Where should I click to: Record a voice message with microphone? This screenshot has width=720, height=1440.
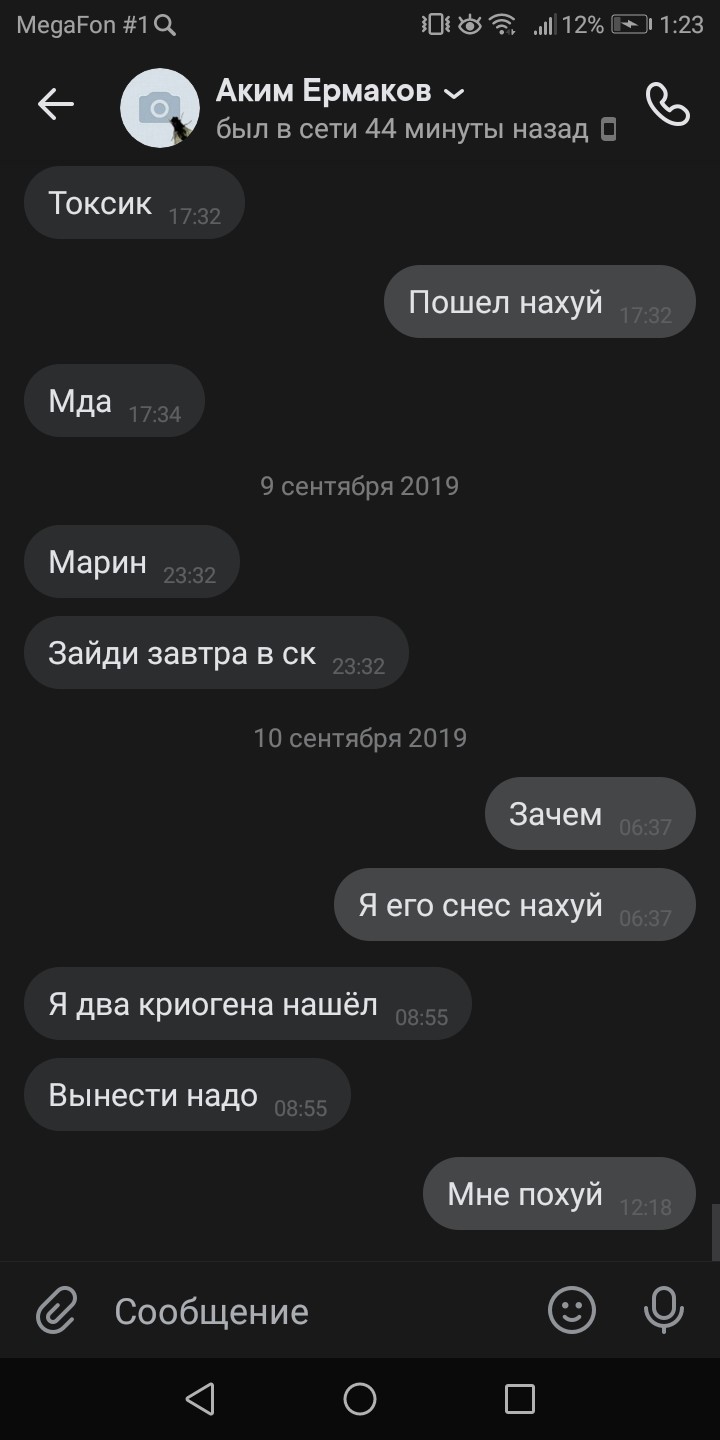(663, 1310)
